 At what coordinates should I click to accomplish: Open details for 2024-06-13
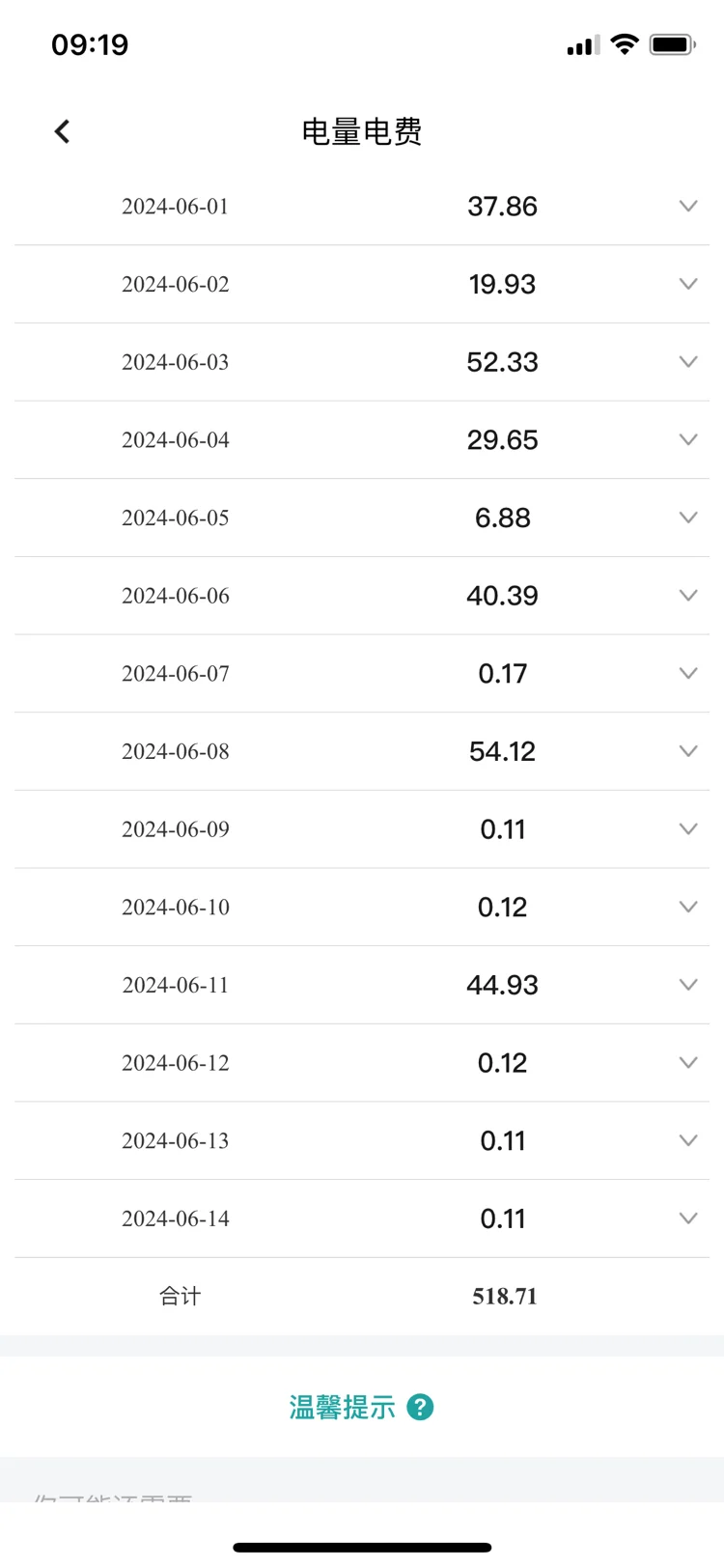(x=688, y=1140)
